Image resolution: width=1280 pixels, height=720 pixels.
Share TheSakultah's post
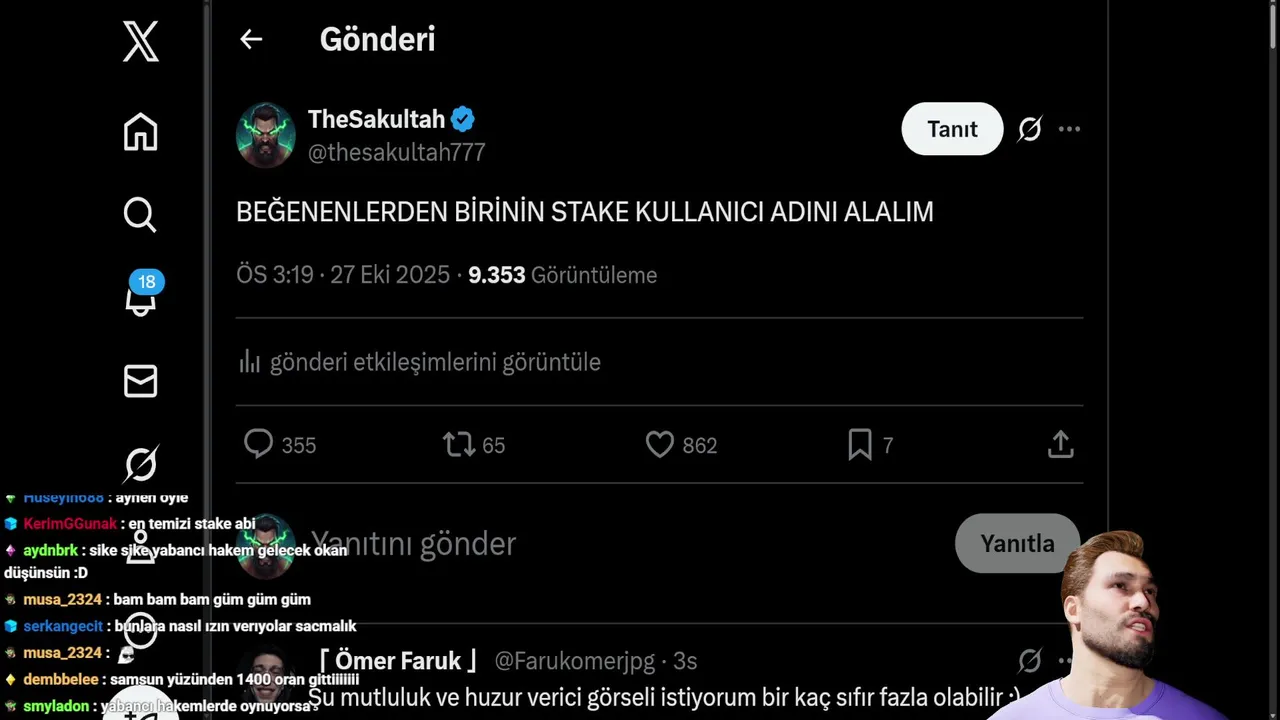[x=1060, y=444]
